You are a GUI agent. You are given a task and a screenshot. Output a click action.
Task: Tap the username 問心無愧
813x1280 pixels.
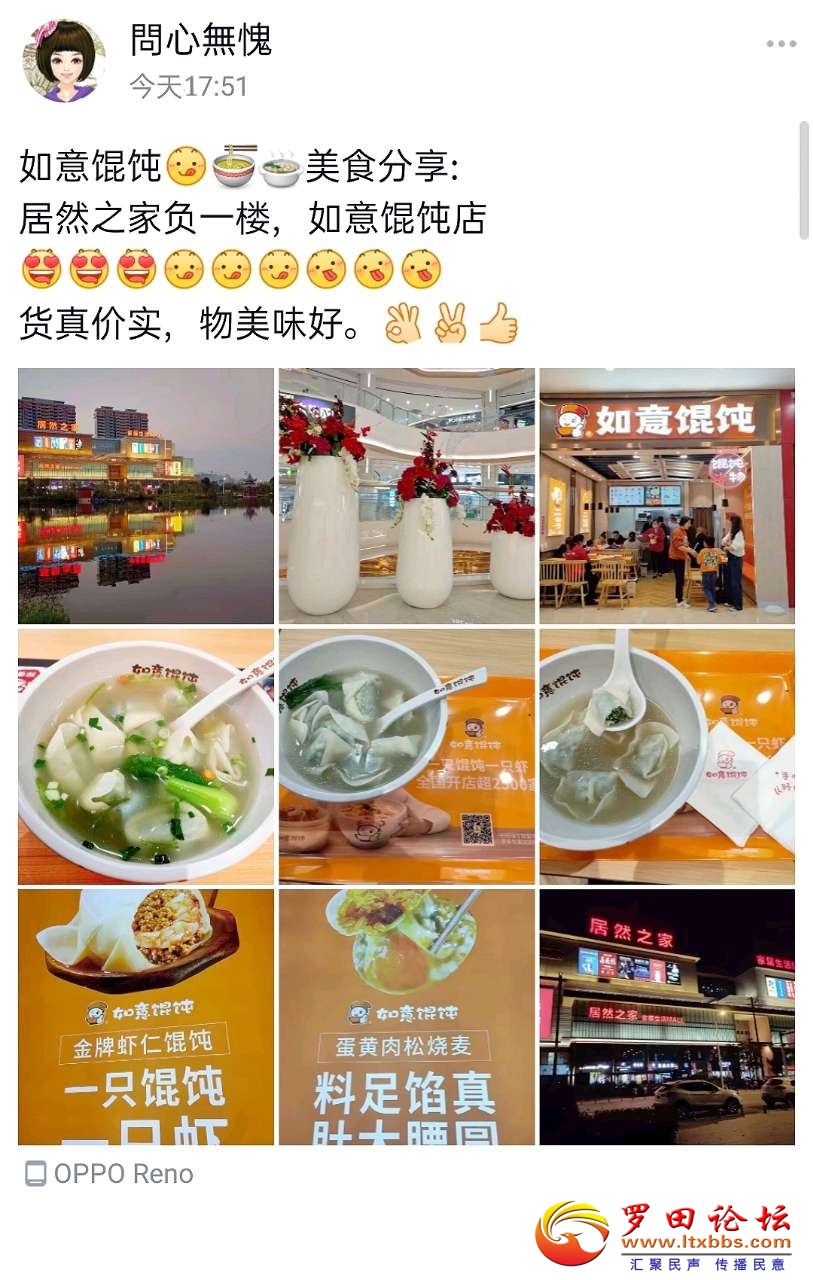(x=201, y=41)
